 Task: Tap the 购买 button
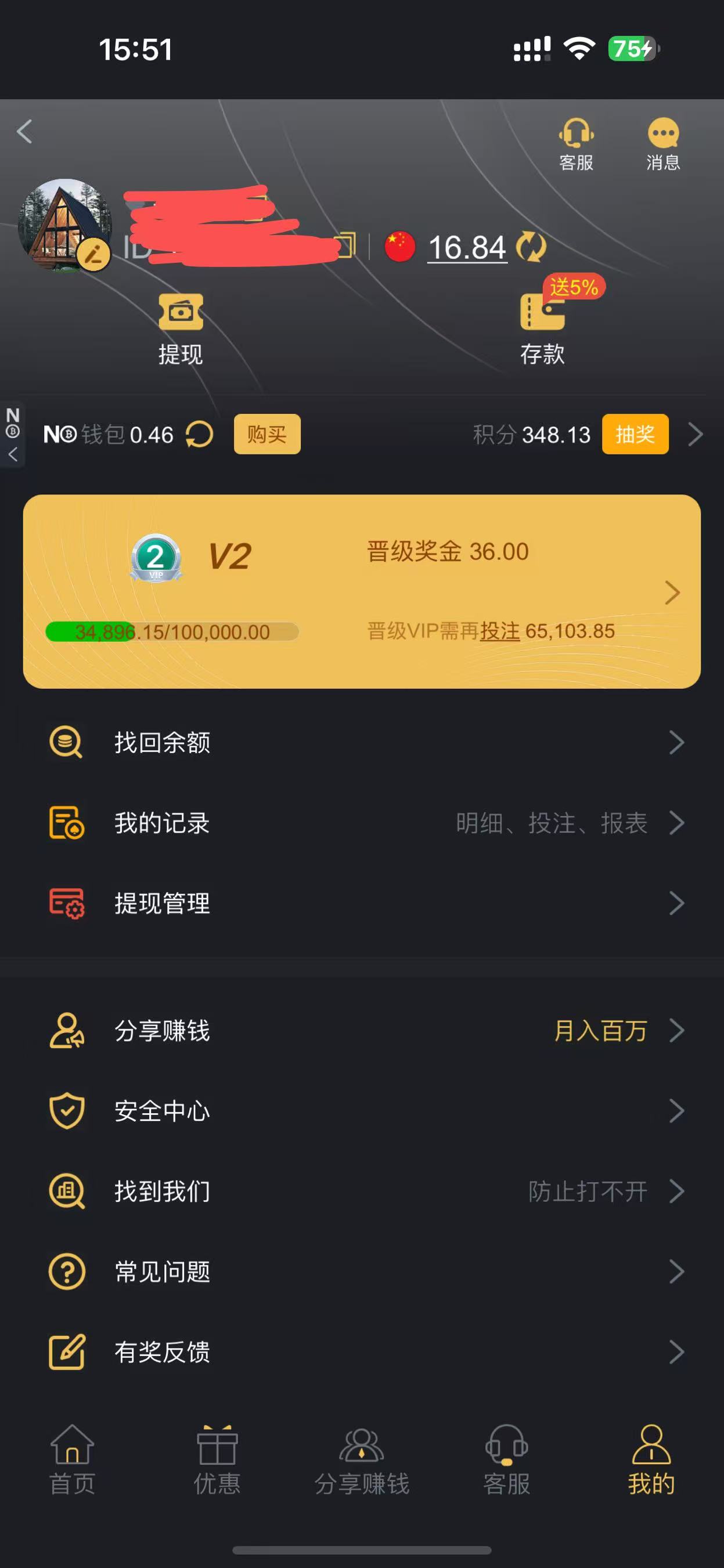coord(266,434)
